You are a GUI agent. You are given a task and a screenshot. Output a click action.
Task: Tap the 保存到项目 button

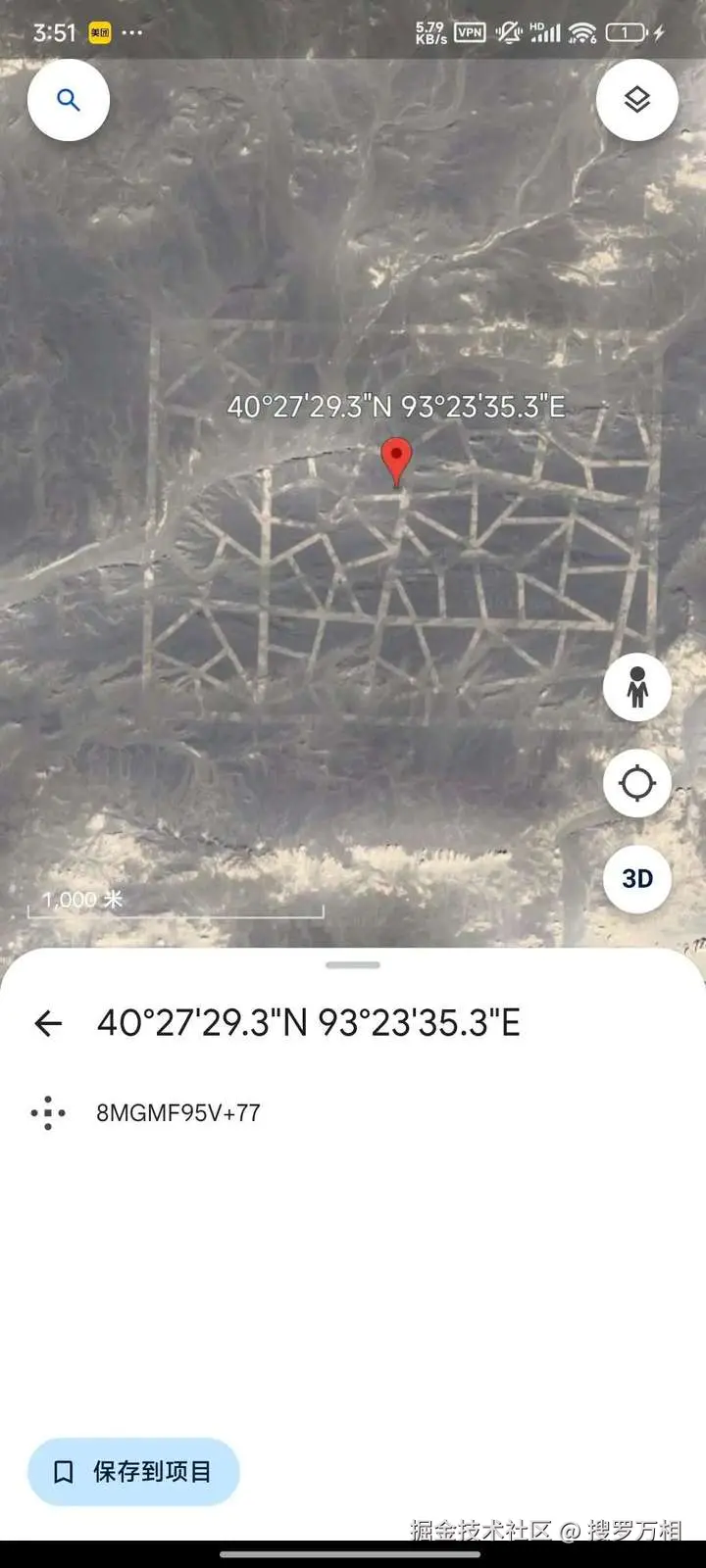pyautogui.click(x=133, y=1472)
